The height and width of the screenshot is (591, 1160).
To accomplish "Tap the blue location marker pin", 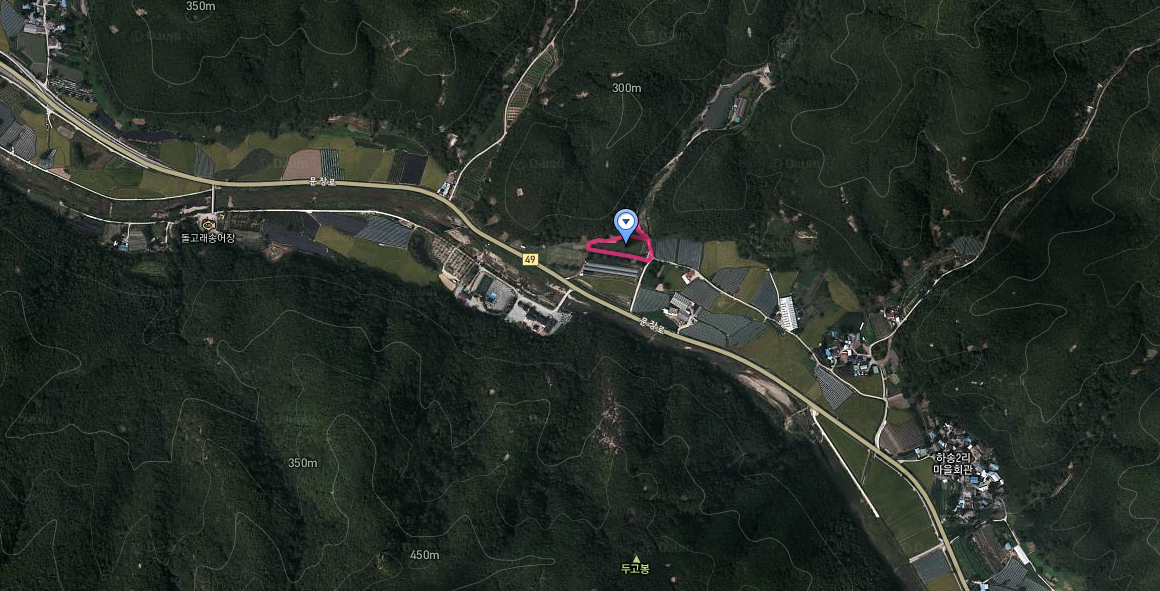I will [x=626, y=222].
